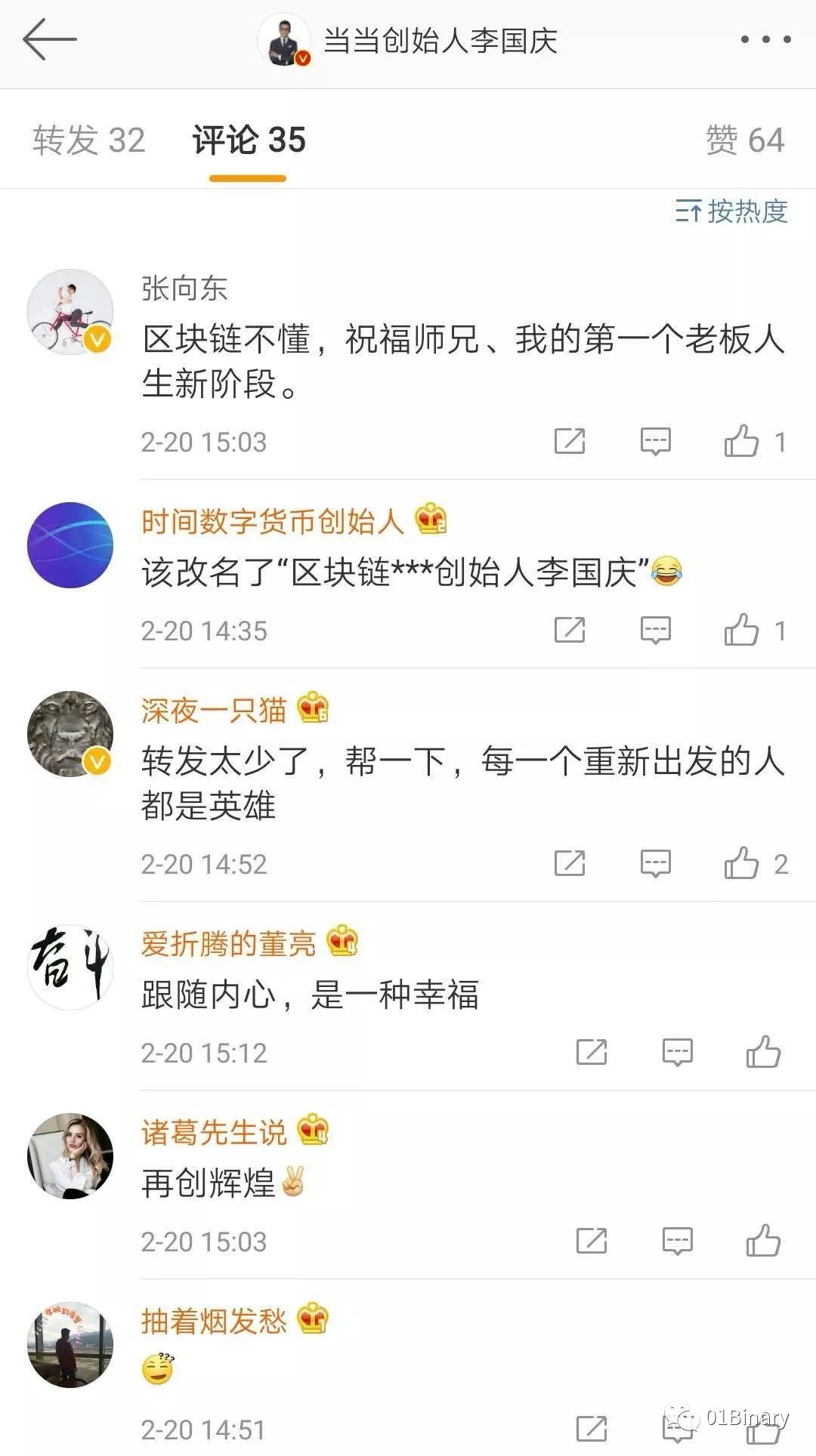Repost 爱折腾的董亮's comment
This screenshot has height=1456, width=816.
point(592,1052)
